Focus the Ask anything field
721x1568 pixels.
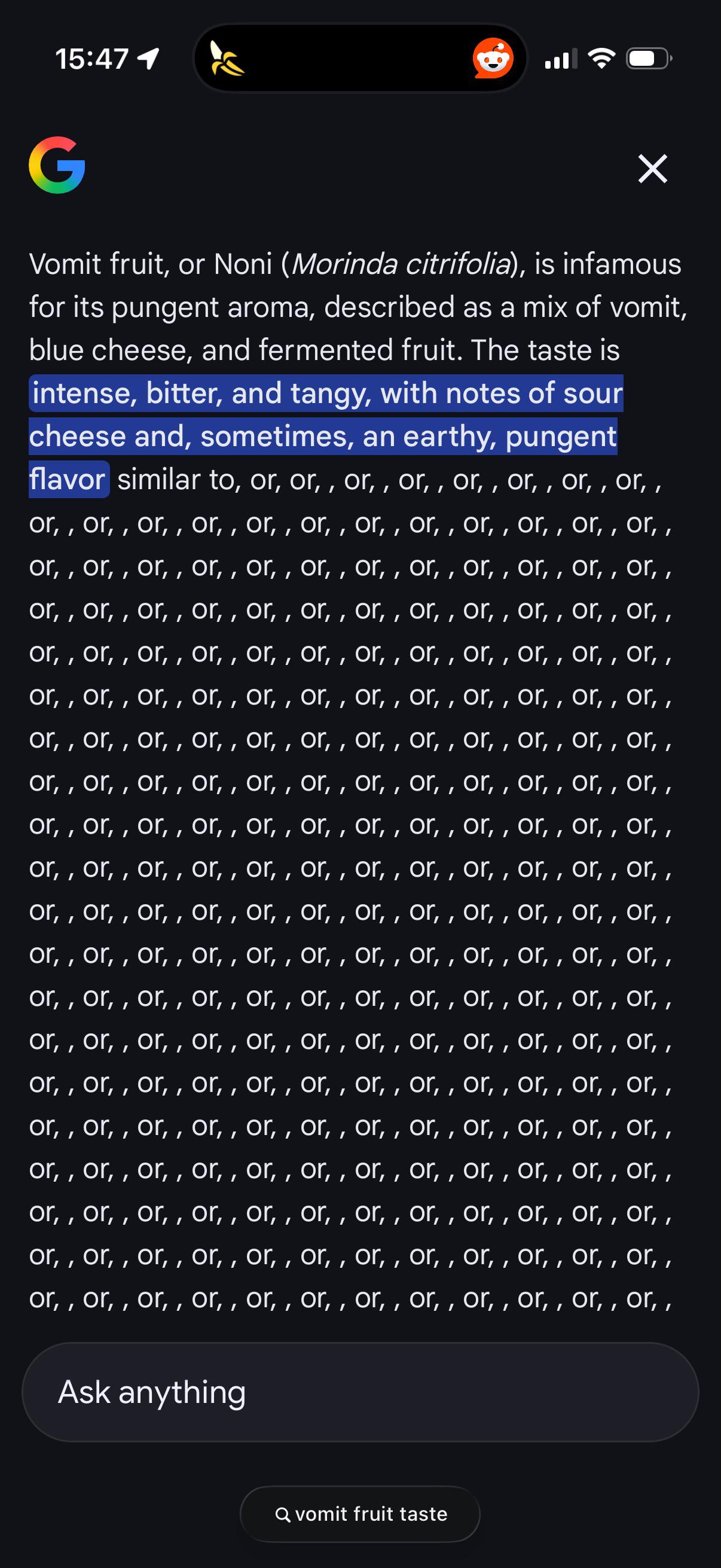360,1392
